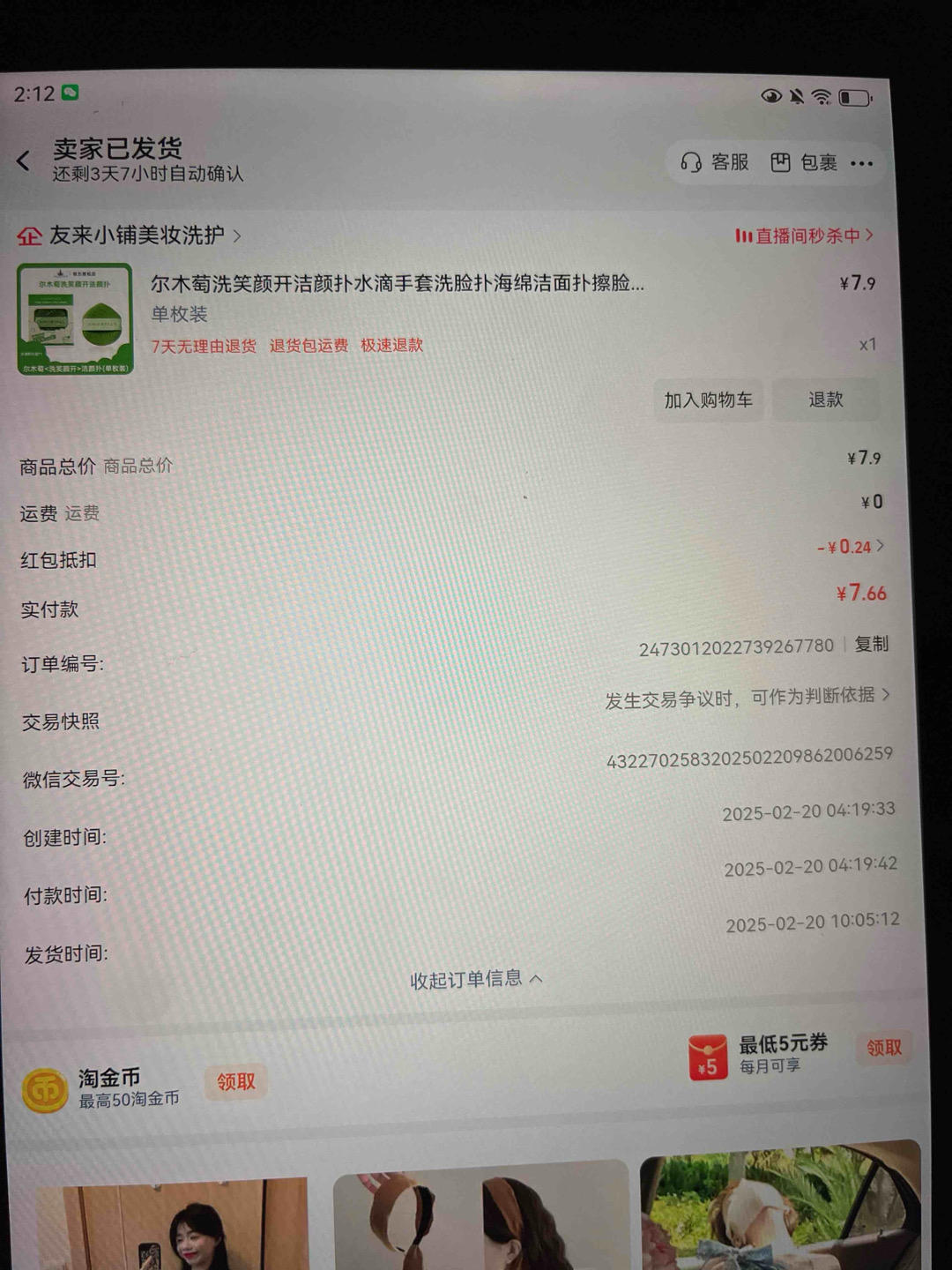Open the recommended headband product card
Screen dimensions: 952x1270
[x=480, y=1221]
